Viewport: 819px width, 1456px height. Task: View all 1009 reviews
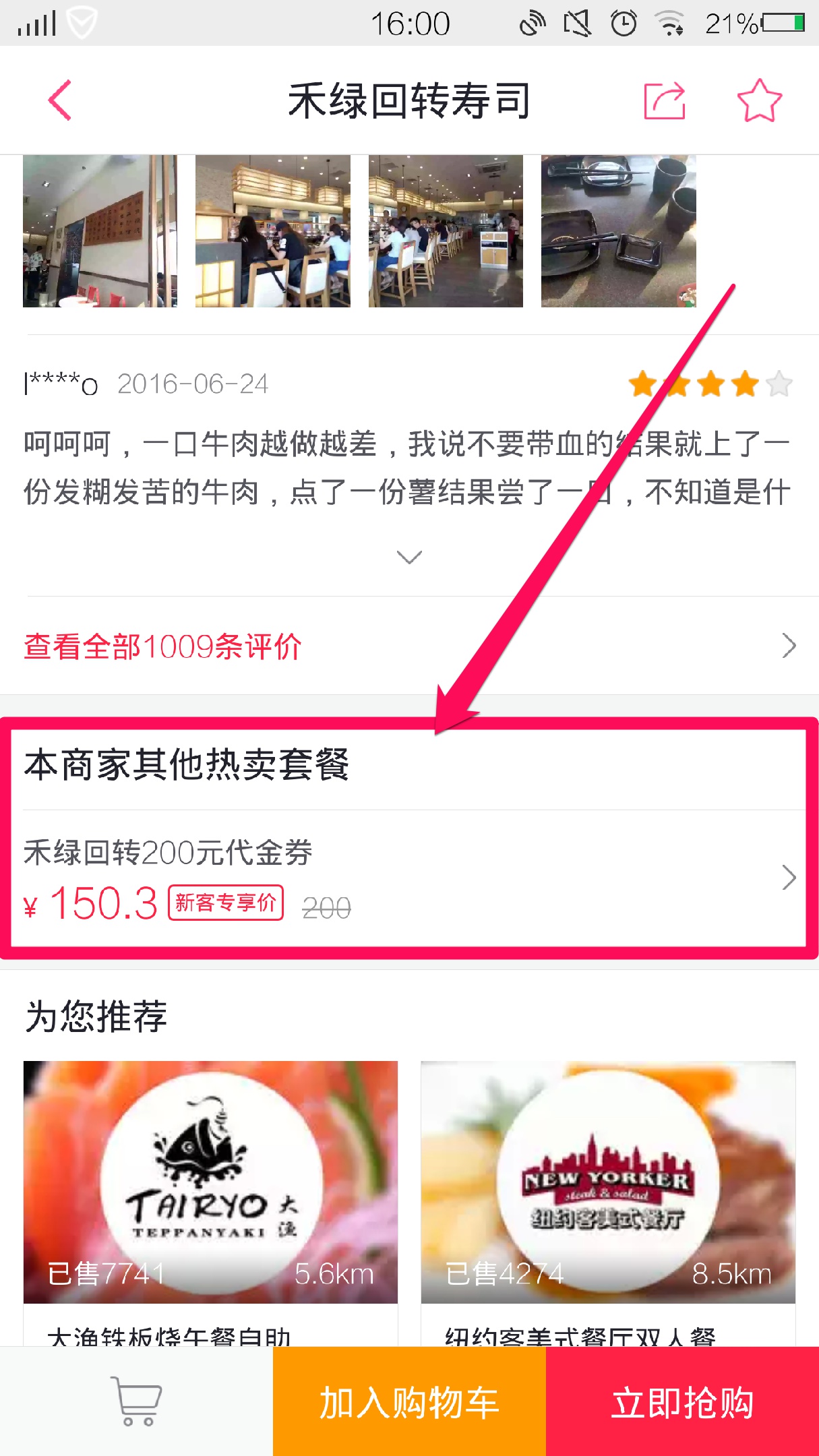(x=409, y=646)
